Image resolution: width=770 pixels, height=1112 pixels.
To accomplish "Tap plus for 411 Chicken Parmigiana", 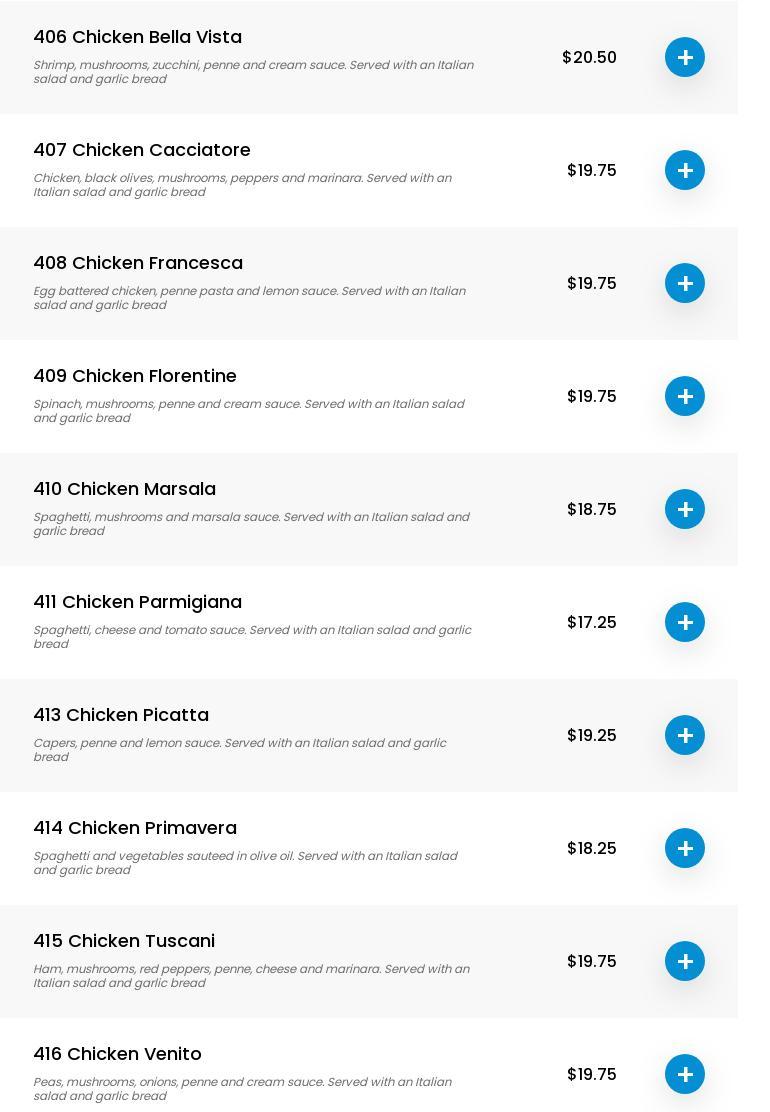I will tap(685, 622).
